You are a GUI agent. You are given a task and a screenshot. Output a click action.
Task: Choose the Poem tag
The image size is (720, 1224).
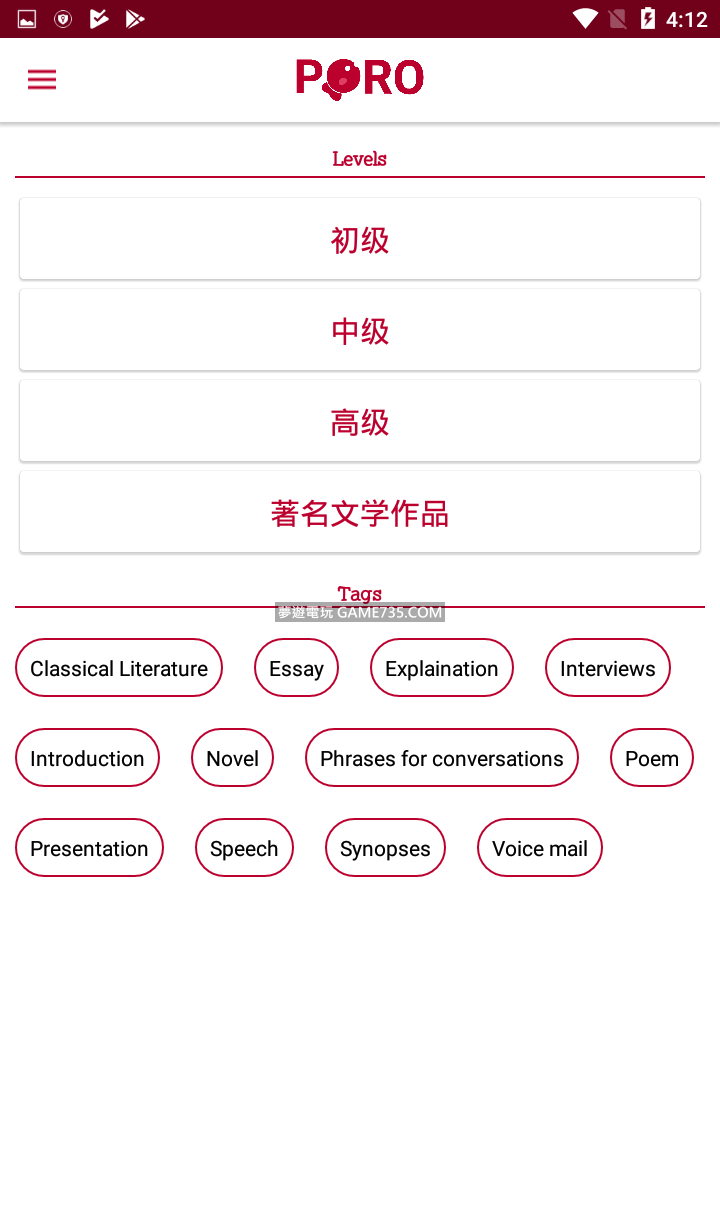tap(651, 758)
